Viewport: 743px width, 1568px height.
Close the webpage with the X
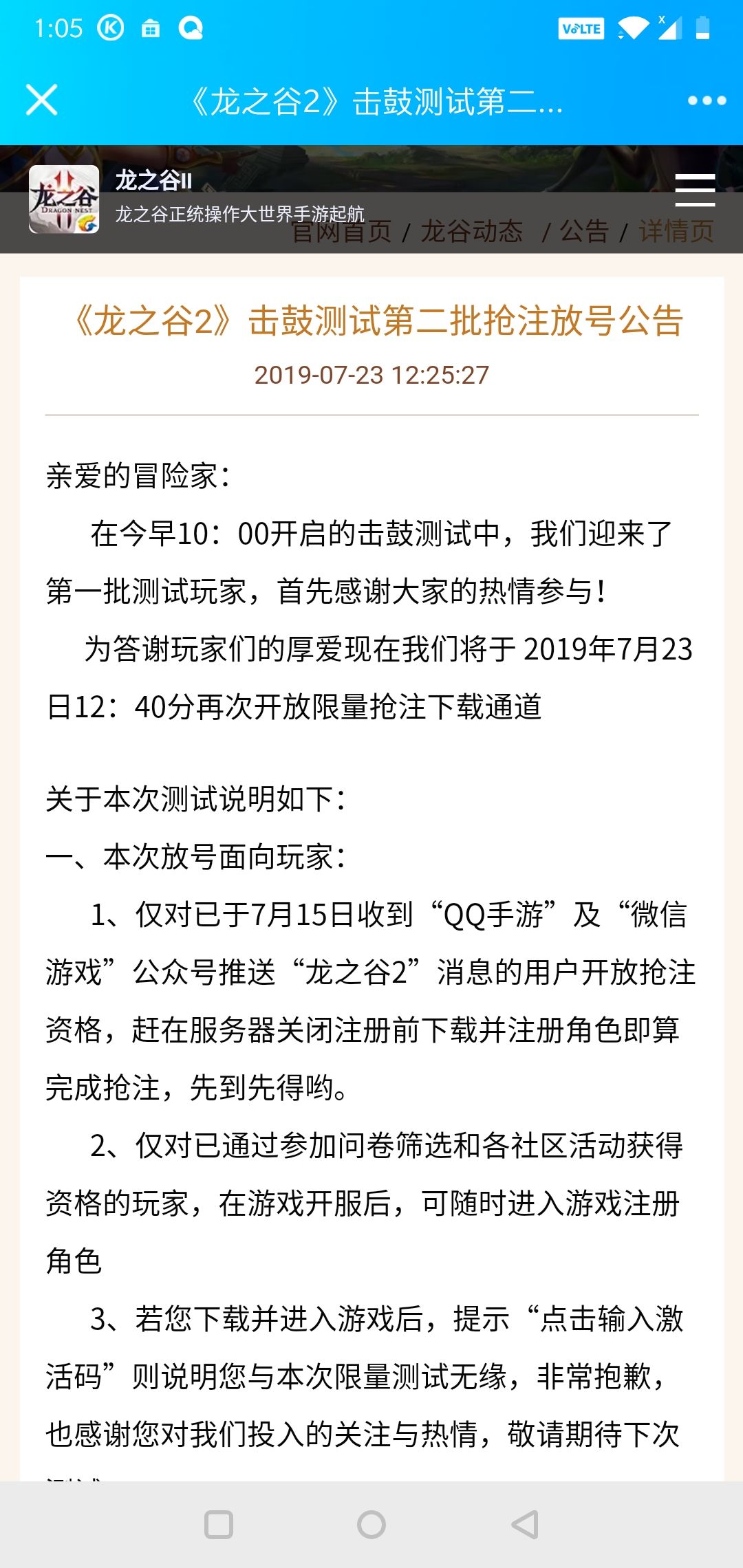41,100
